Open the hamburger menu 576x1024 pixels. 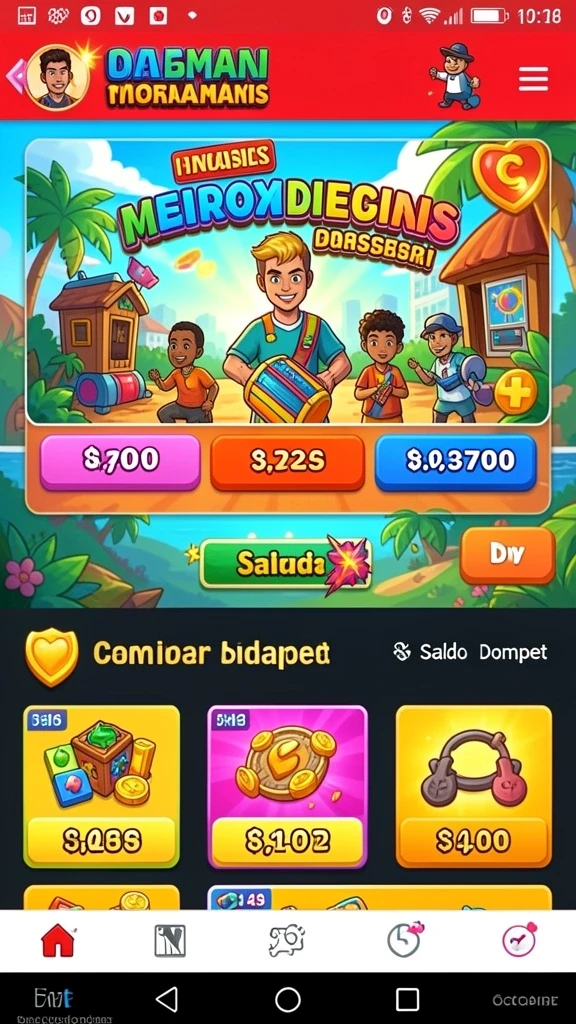click(x=533, y=80)
